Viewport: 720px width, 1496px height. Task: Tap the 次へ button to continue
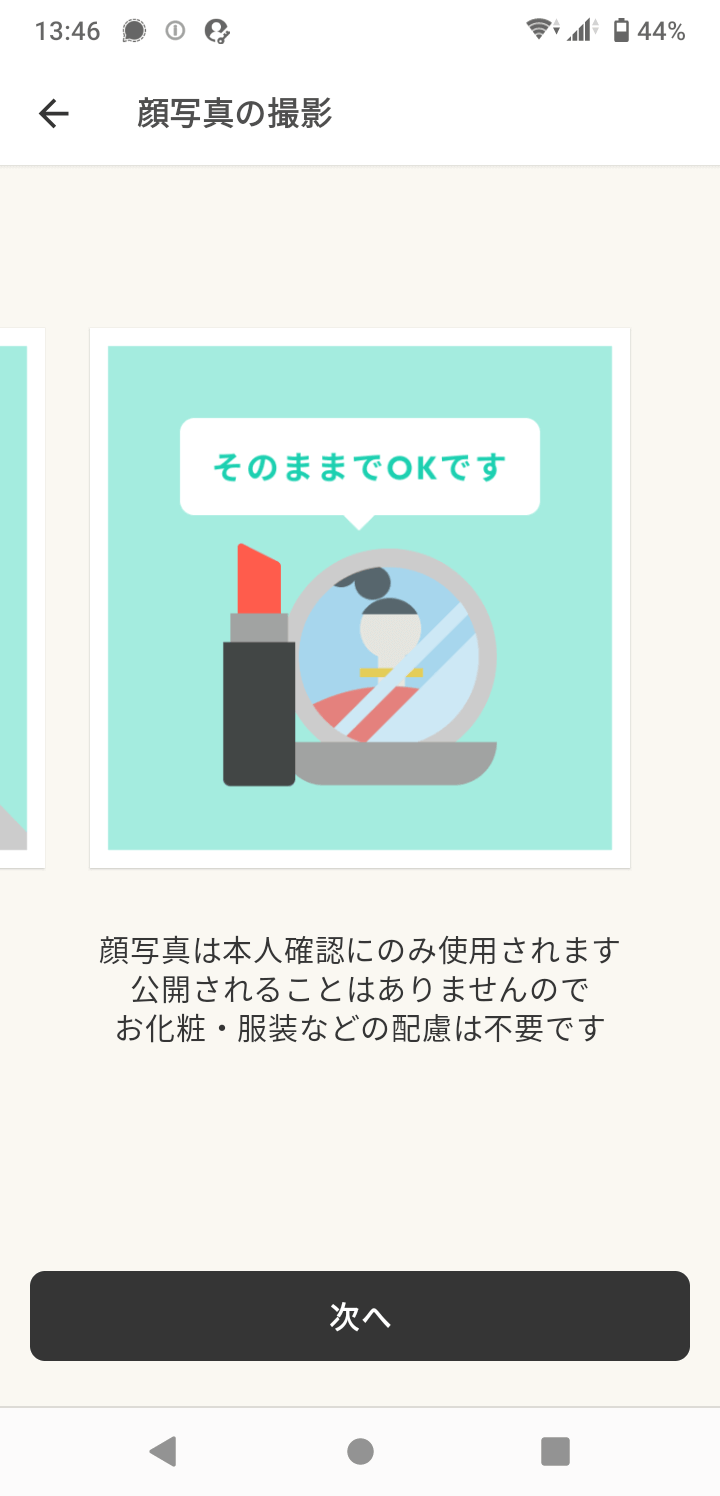(x=360, y=1316)
